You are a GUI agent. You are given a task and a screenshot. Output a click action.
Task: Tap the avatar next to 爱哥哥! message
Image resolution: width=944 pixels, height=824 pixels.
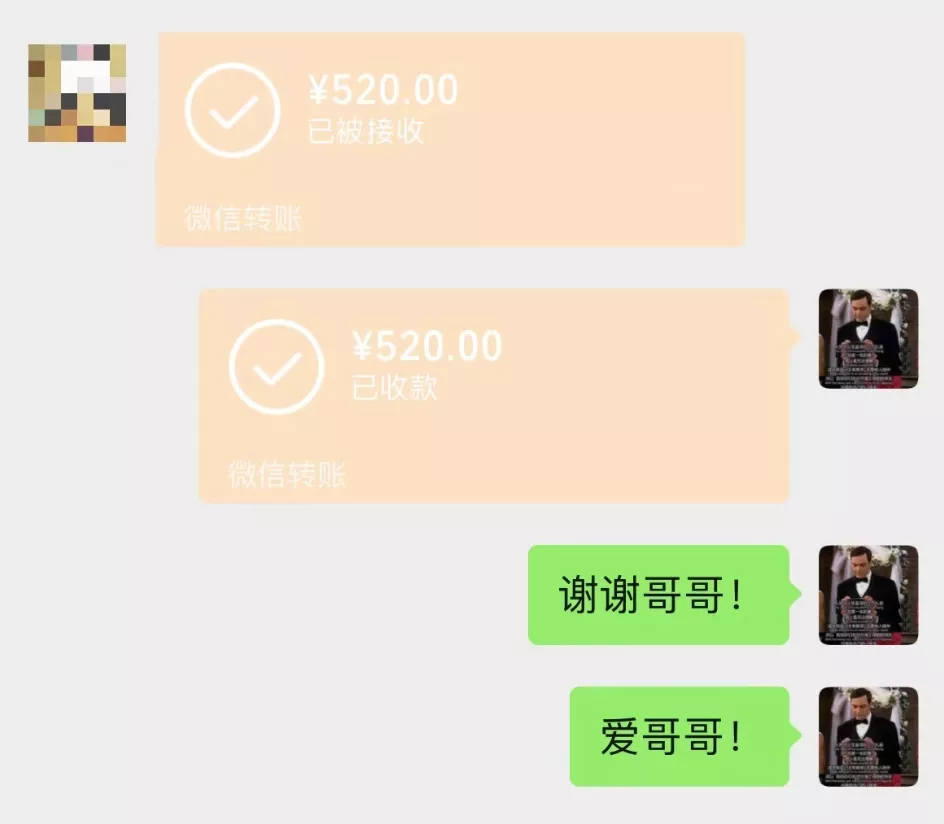[x=868, y=737]
